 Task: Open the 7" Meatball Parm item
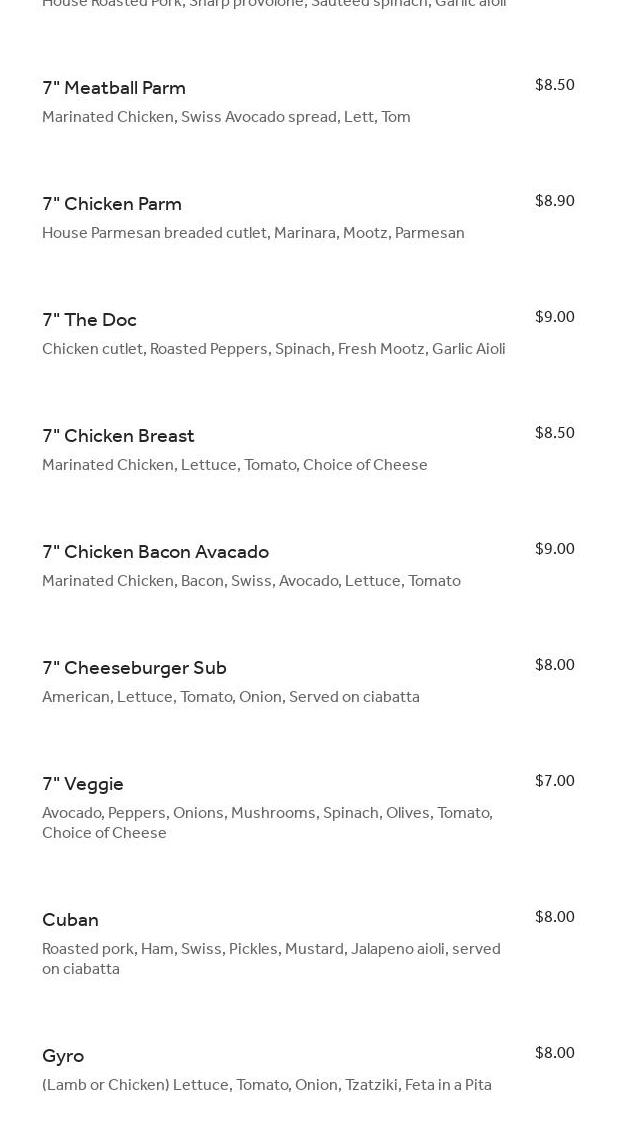(x=308, y=102)
